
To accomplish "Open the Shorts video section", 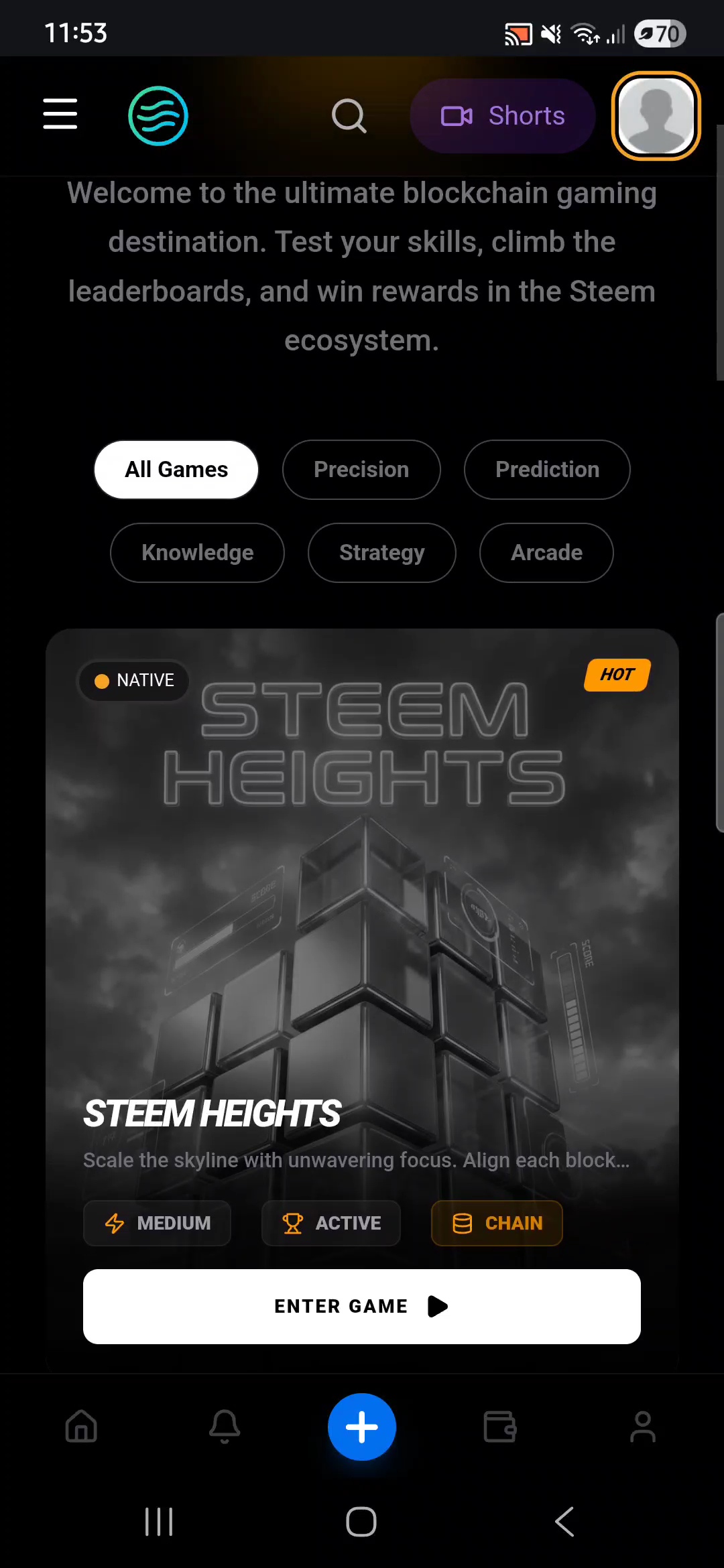I will pyautogui.click(x=503, y=116).
